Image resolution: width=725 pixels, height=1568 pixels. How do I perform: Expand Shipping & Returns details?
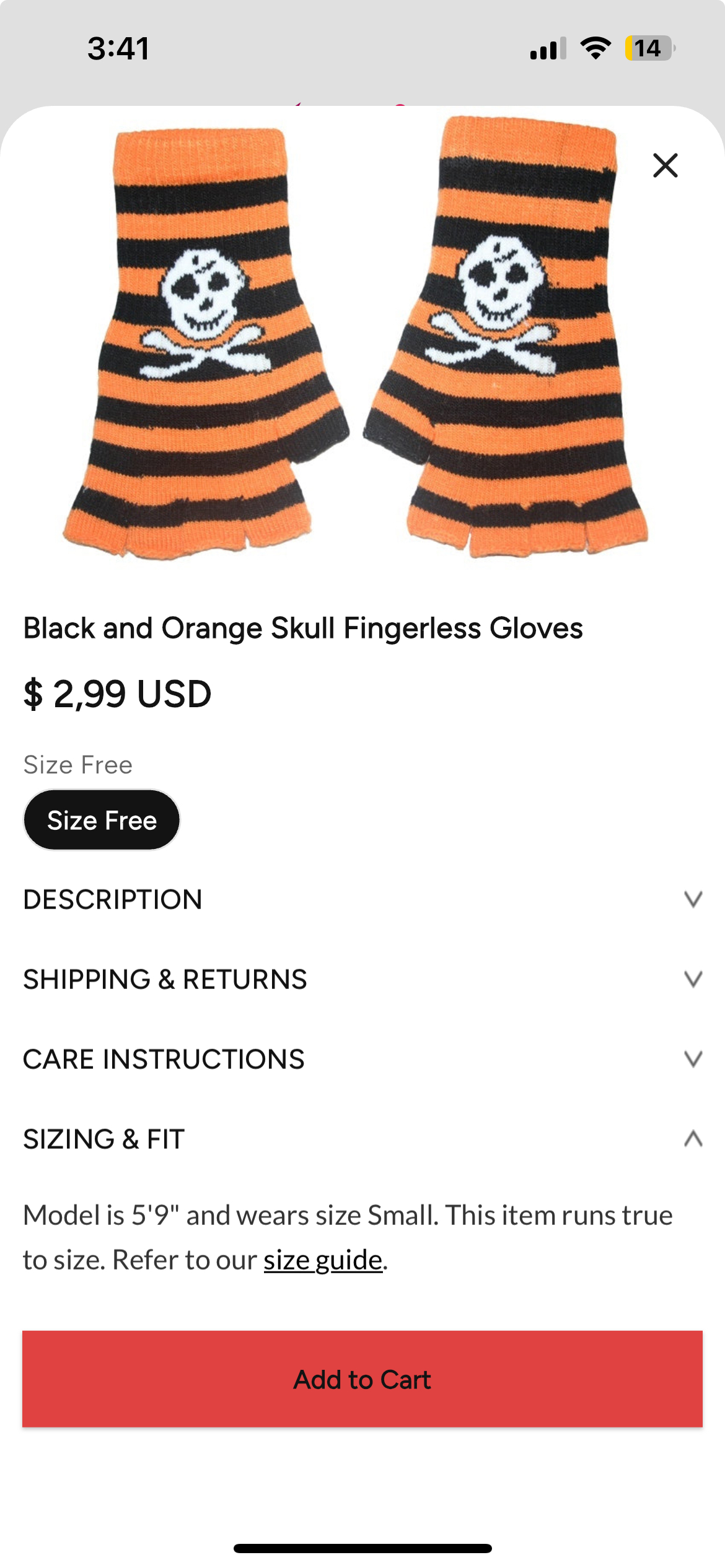tap(362, 979)
